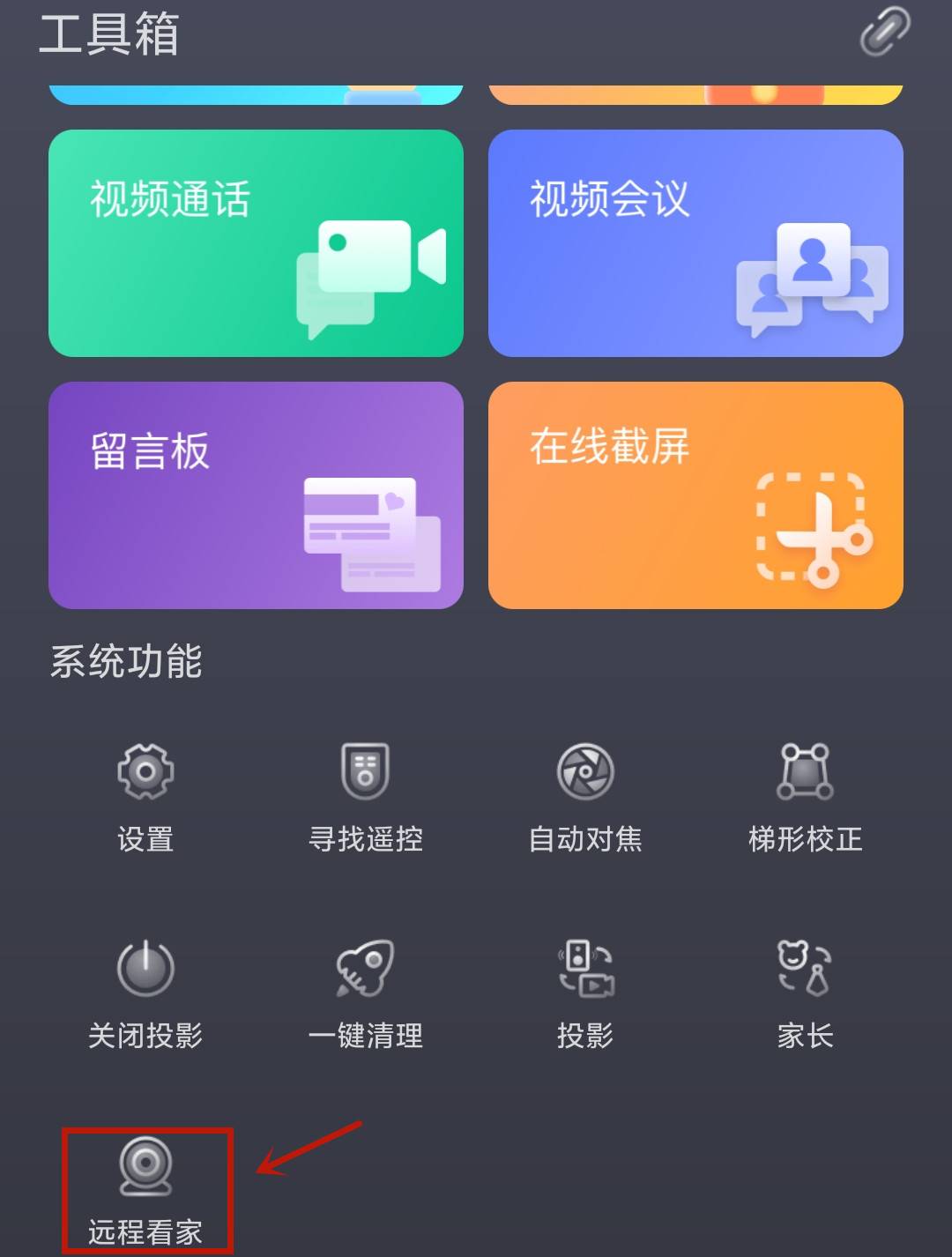This screenshot has height=1257, width=952.
Task: Open 梯形校正 keystone correction
Action: (804, 771)
